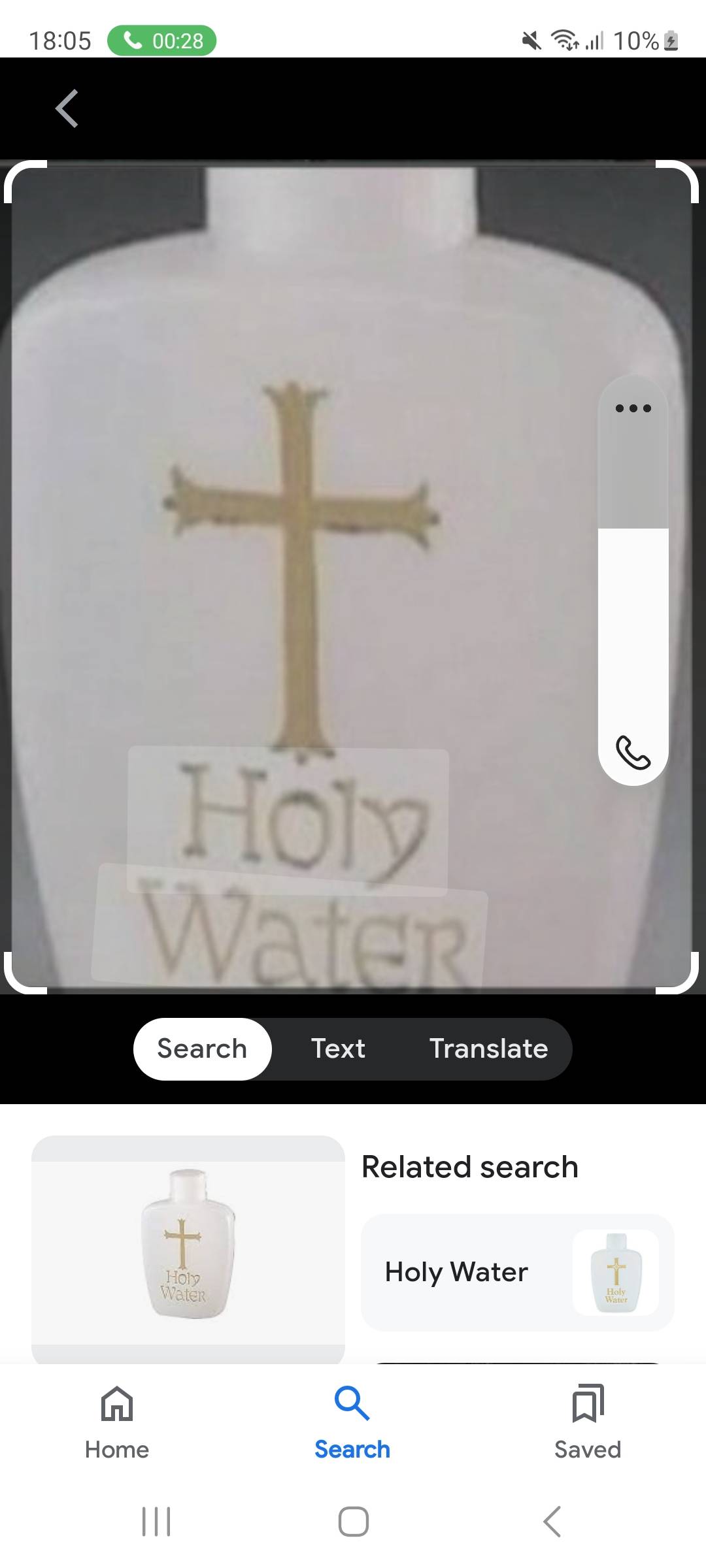This screenshot has width=706, height=1568.
Task: Switch to the Text mode
Action: [337, 1049]
